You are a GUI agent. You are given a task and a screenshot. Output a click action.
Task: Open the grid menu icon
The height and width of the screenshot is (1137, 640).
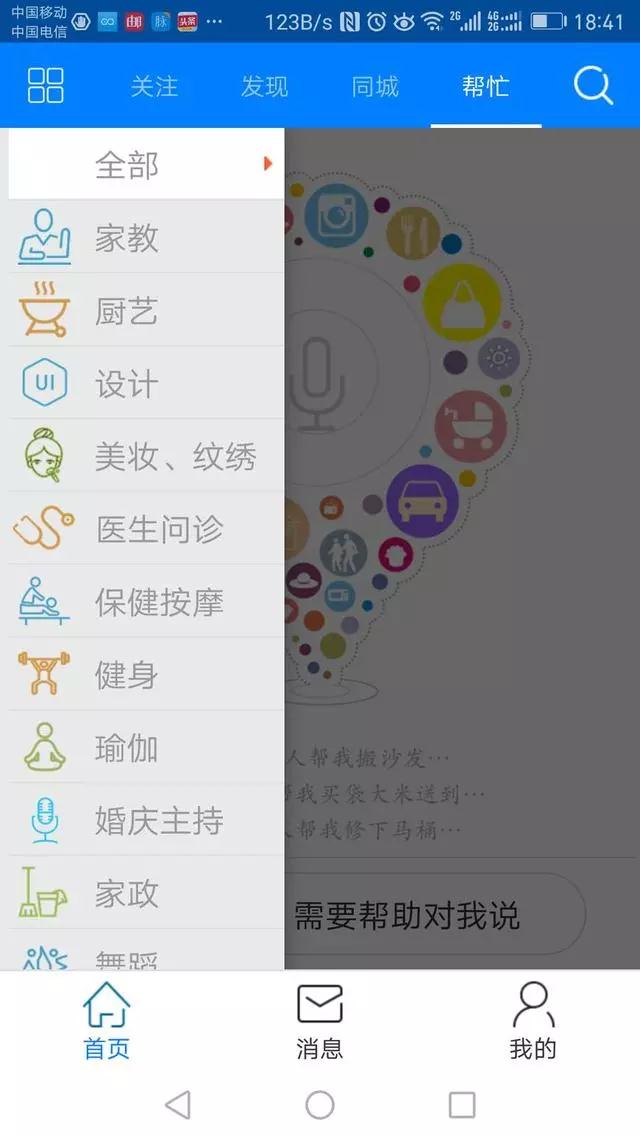tap(46, 86)
